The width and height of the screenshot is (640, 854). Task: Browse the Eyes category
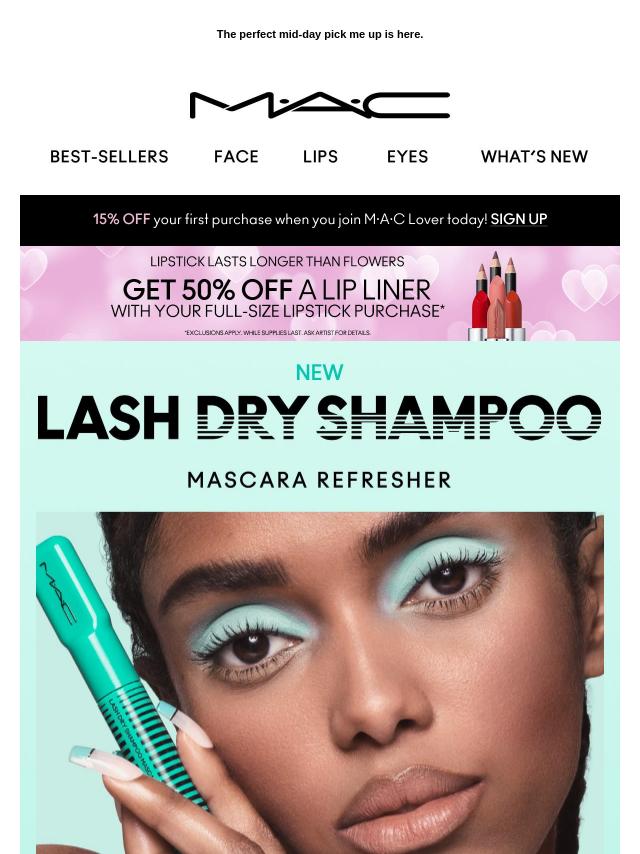[x=407, y=157]
